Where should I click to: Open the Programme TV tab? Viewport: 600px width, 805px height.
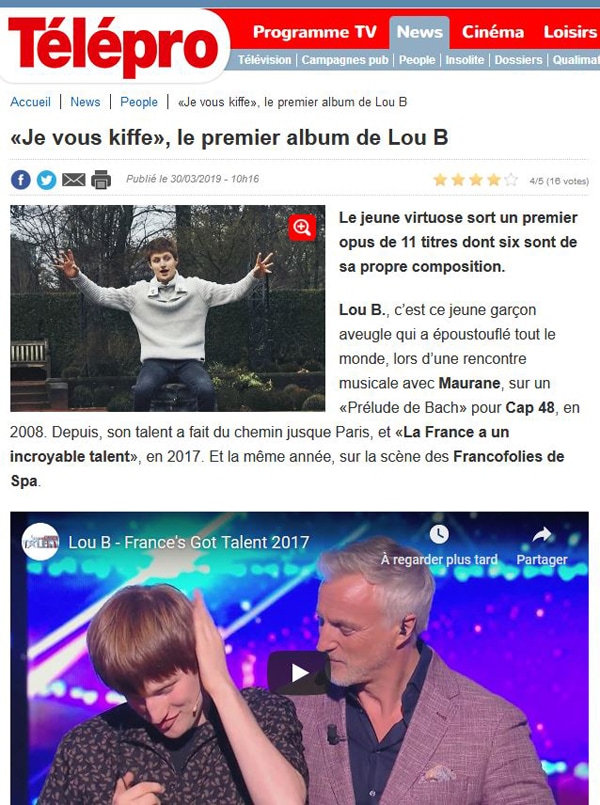tap(314, 32)
